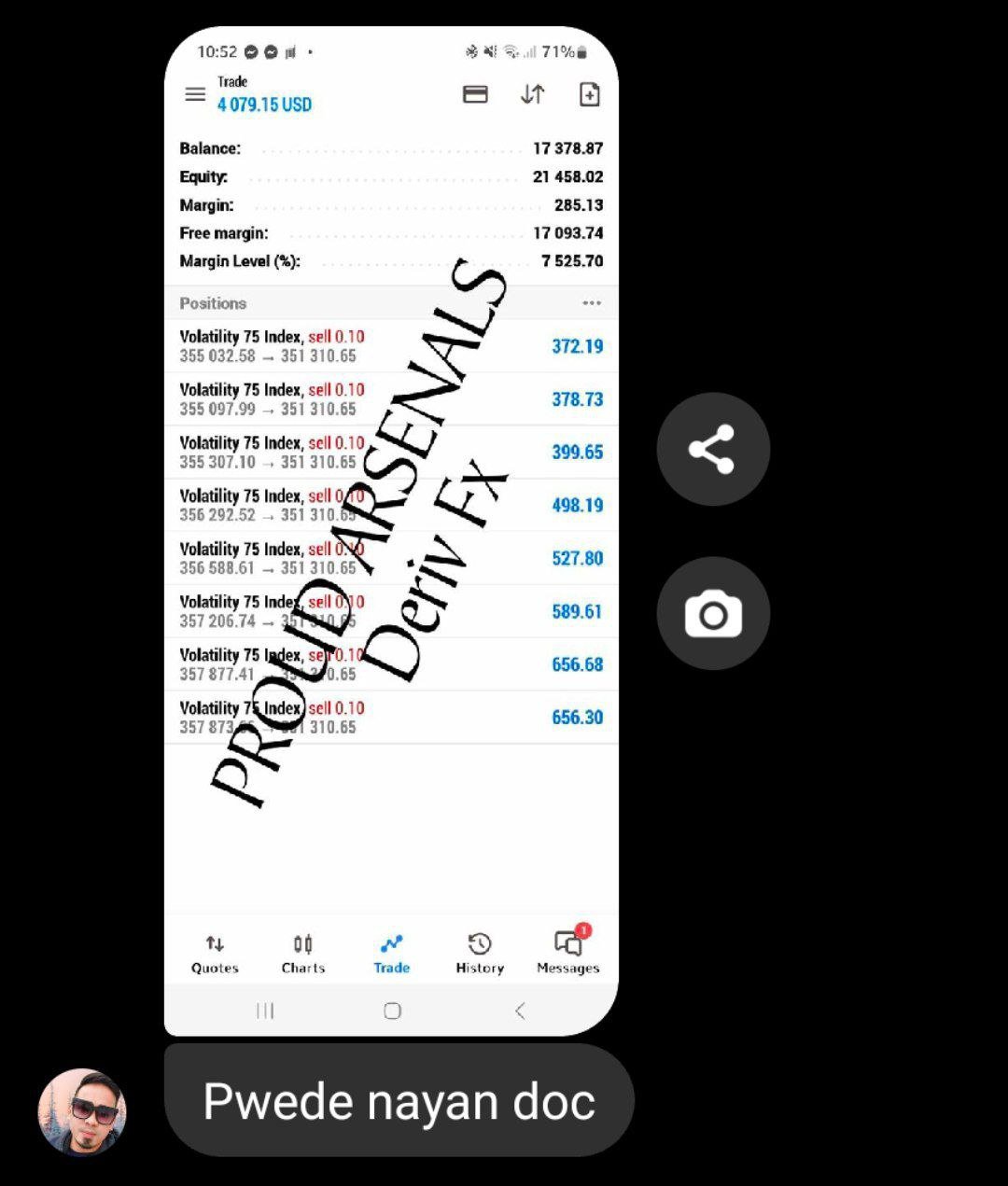The height and width of the screenshot is (1186, 1008).
Task: Share the image using share icon
Action: (712, 449)
